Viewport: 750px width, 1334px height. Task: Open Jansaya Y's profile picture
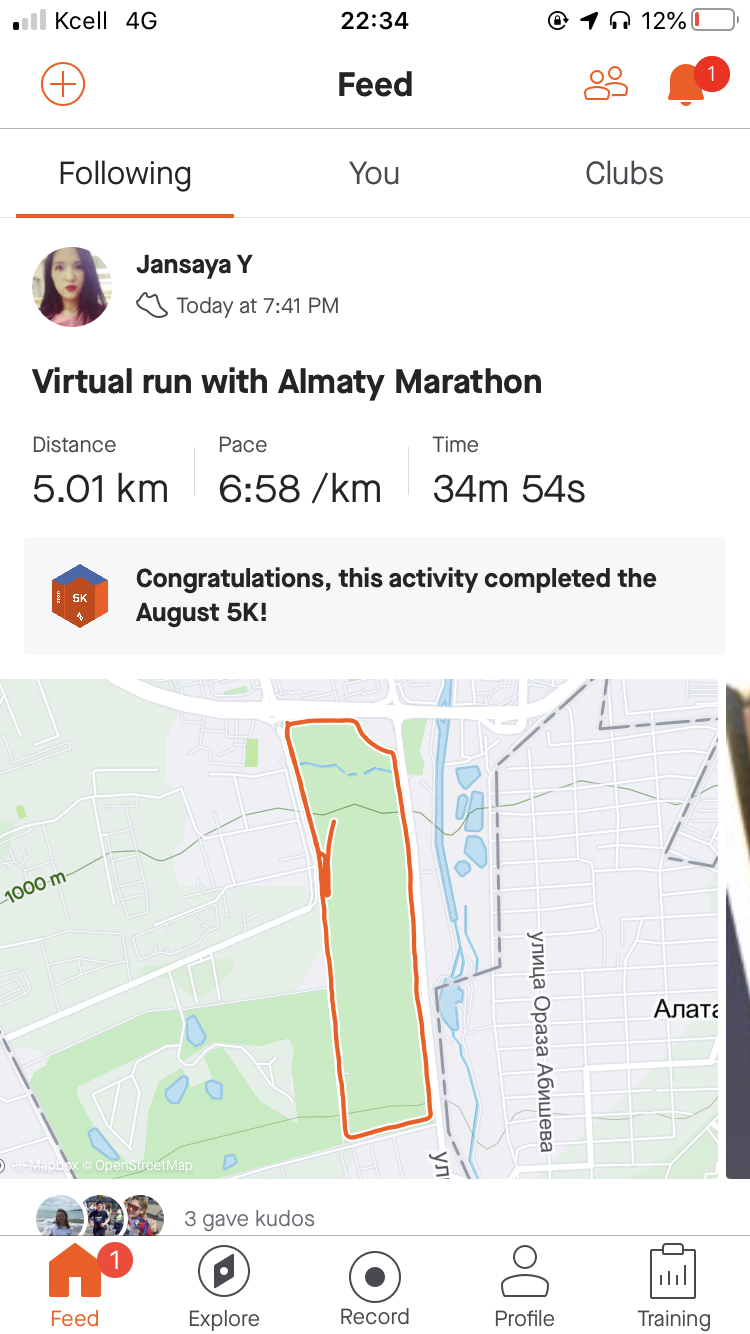tap(72, 287)
